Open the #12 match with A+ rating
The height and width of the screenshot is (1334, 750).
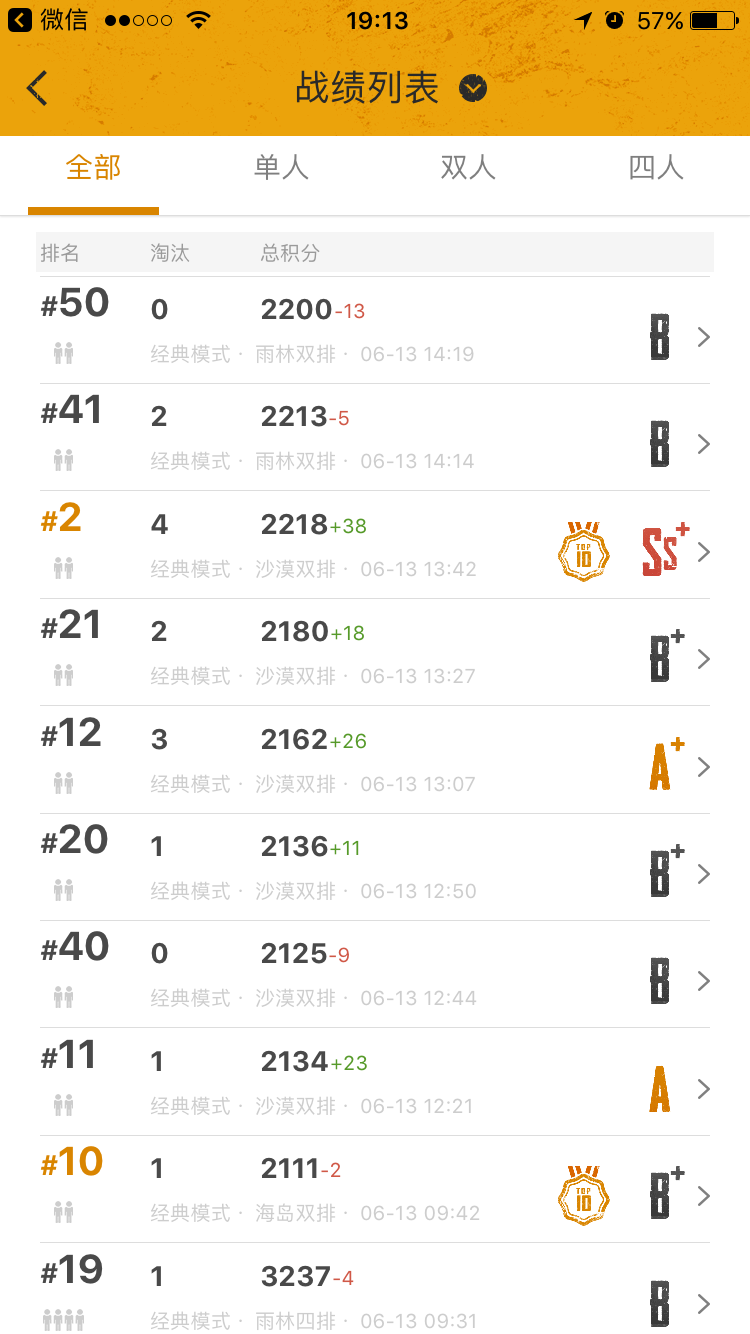375,760
